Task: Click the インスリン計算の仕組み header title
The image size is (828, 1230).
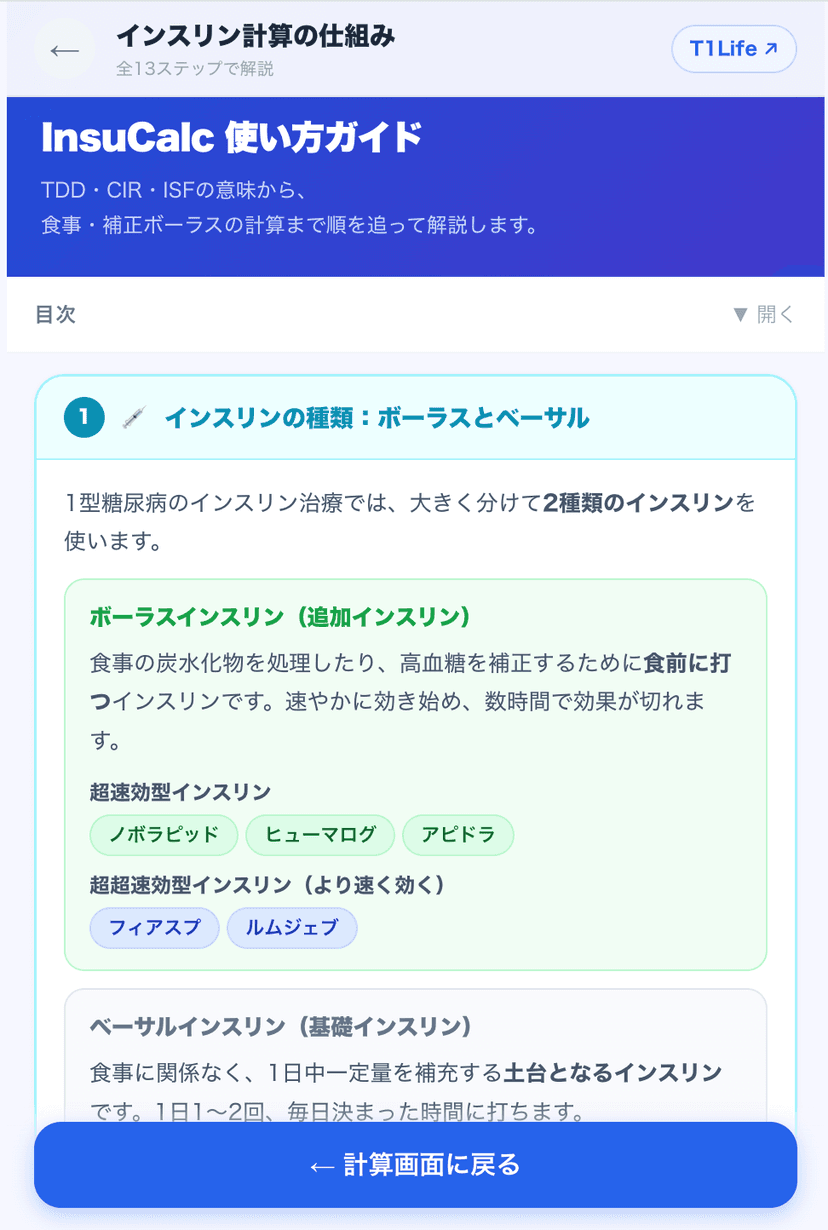Action: [x=256, y=36]
